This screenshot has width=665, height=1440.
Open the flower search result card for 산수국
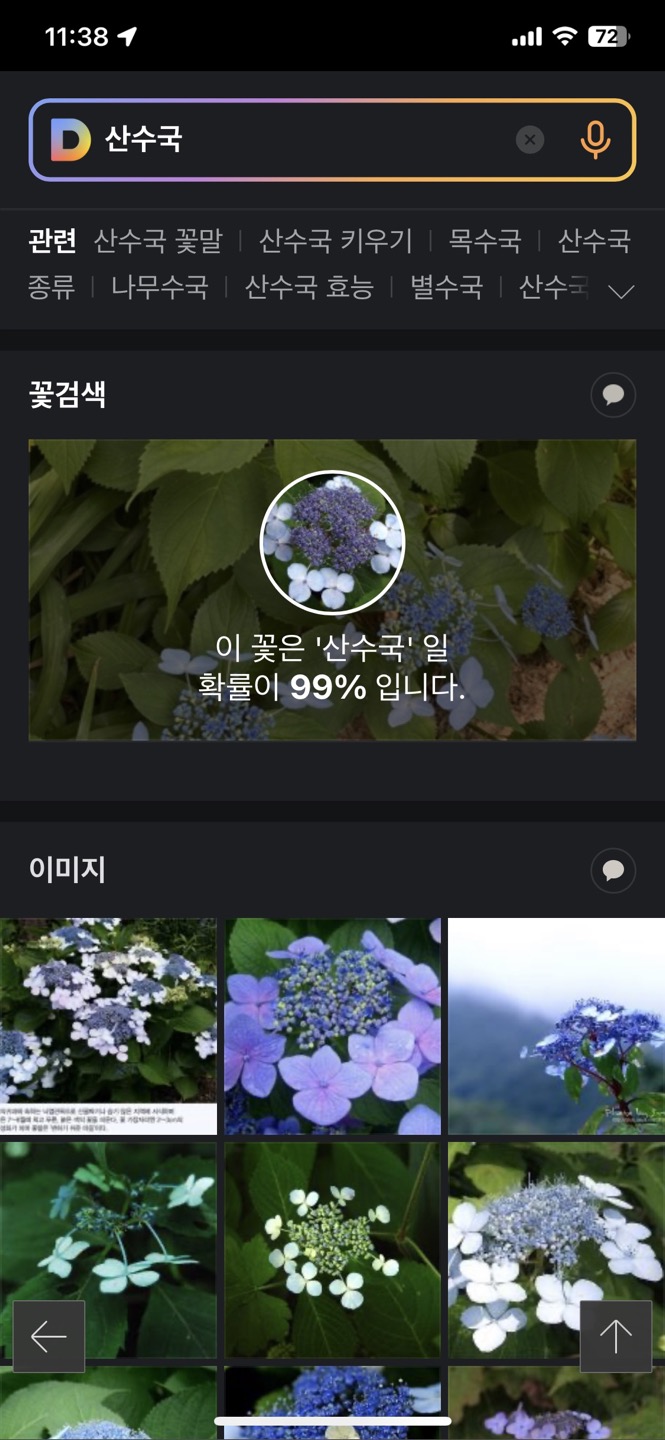[x=332, y=590]
